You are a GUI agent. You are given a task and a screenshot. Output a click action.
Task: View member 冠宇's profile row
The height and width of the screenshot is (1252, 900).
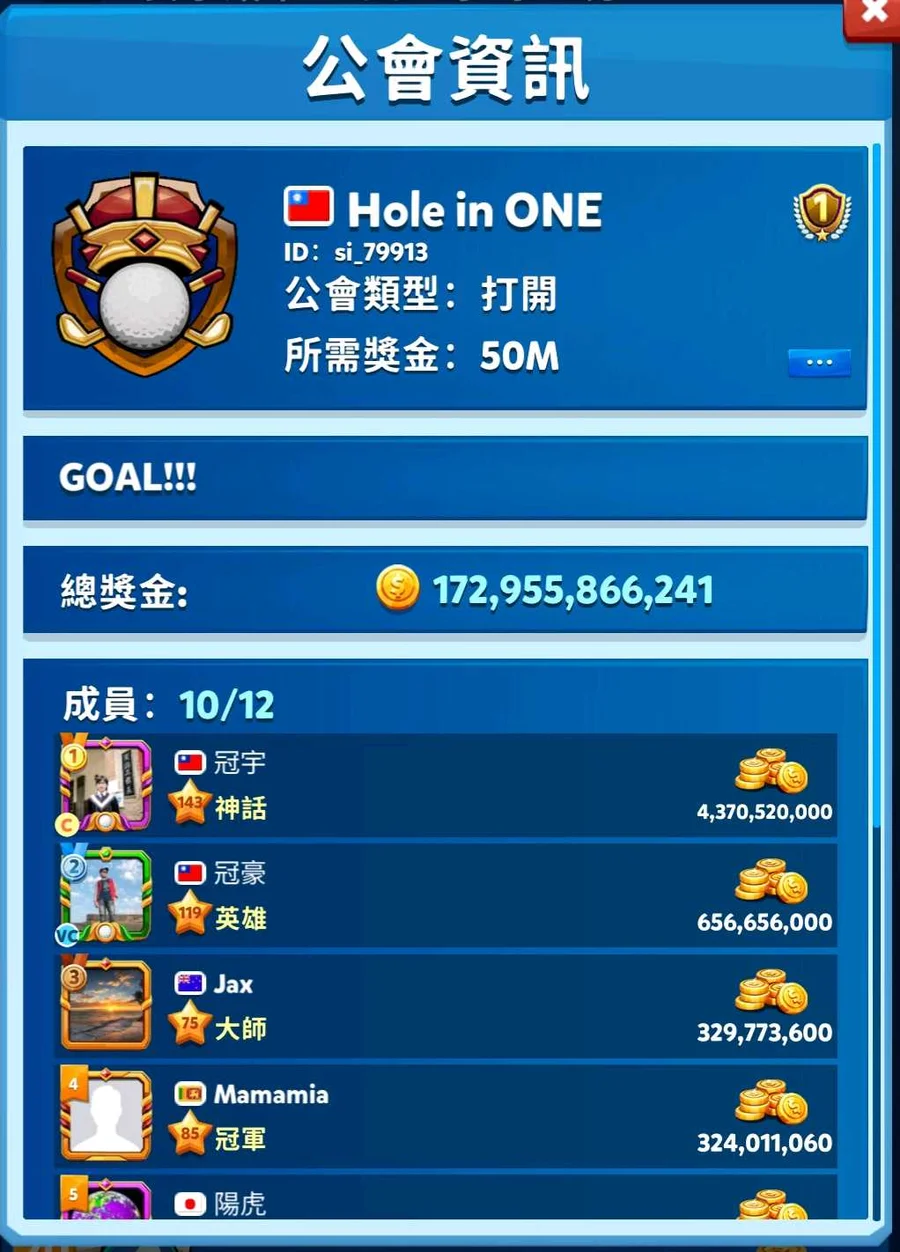(x=446, y=786)
